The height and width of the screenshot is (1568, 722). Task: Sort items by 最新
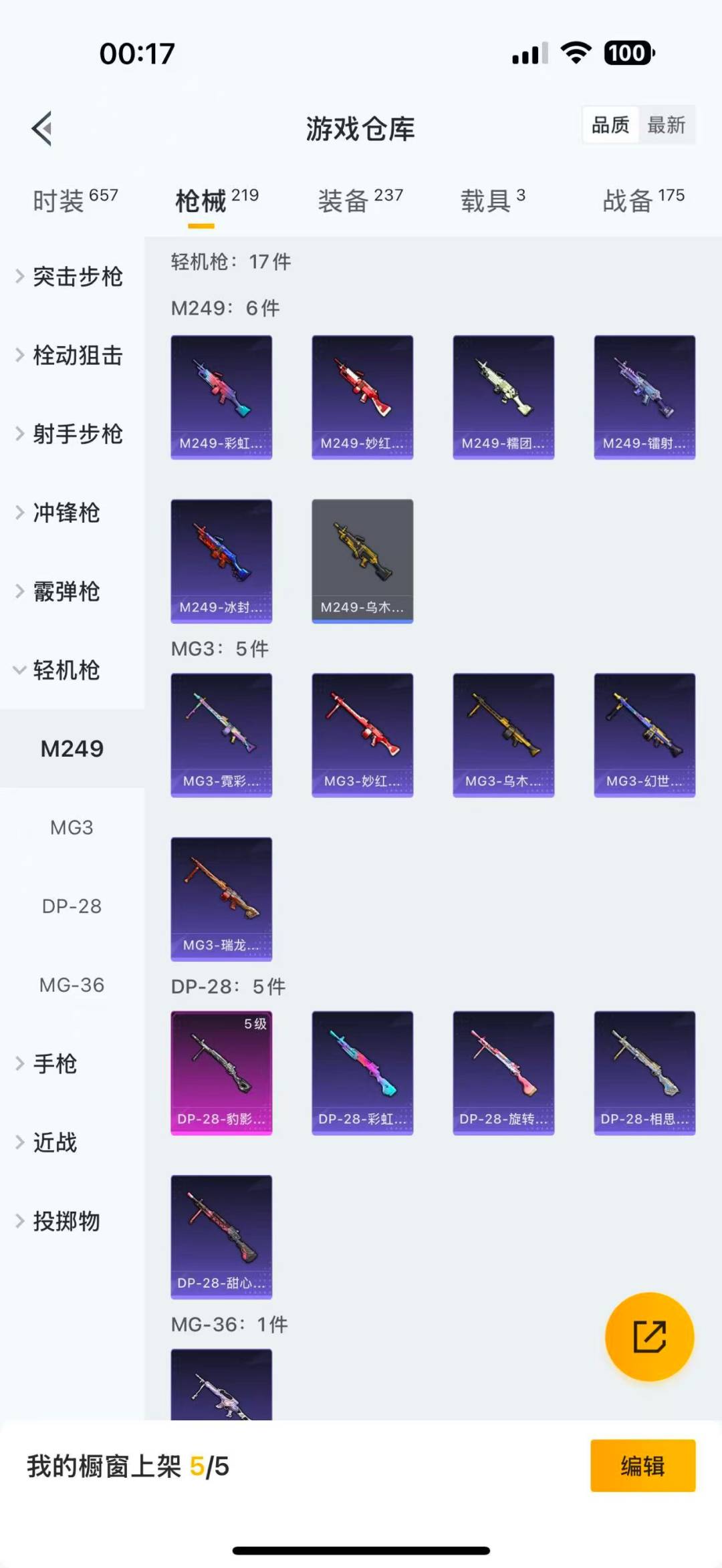click(666, 125)
